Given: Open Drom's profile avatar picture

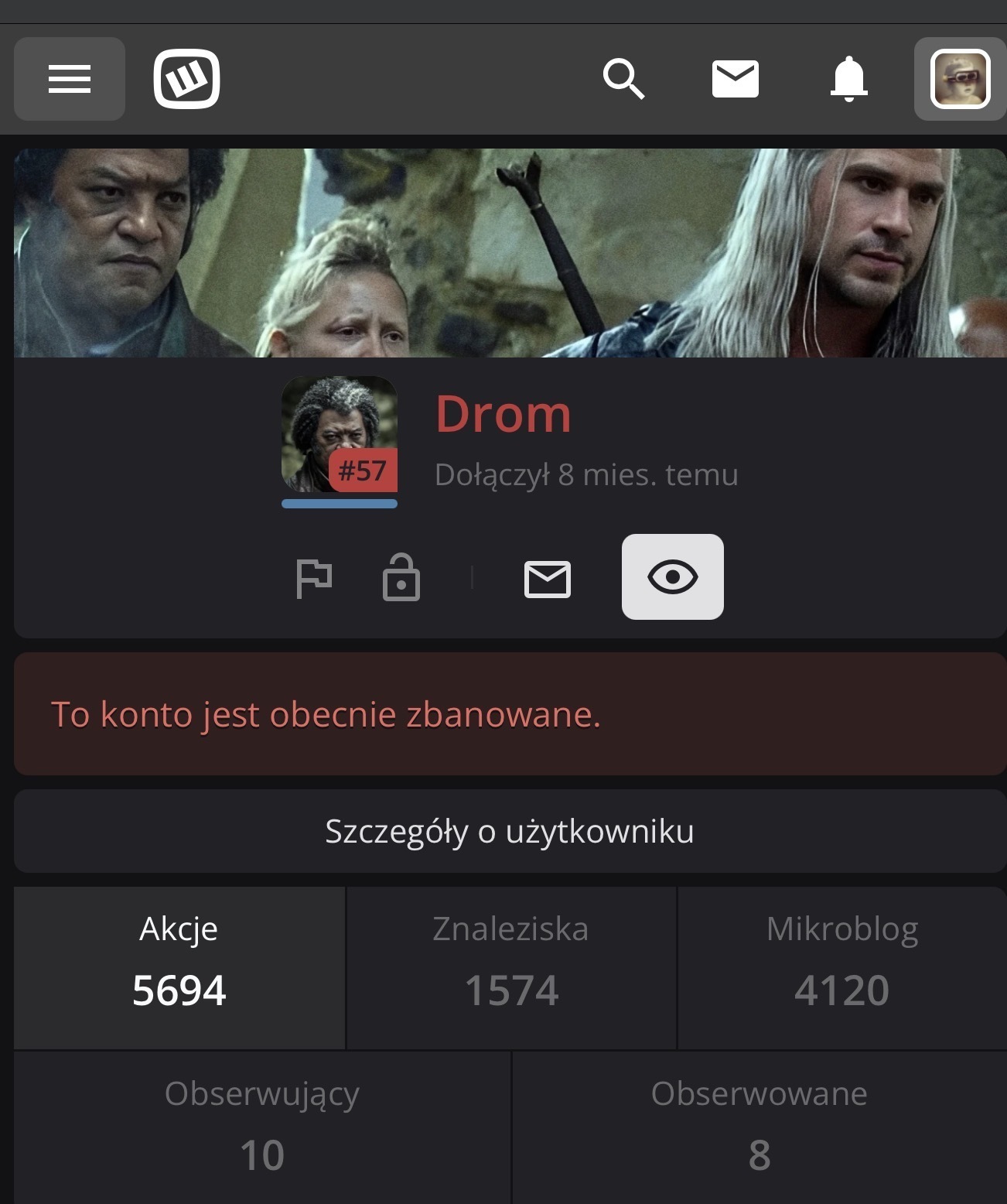Looking at the screenshot, I should click(339, 433).
